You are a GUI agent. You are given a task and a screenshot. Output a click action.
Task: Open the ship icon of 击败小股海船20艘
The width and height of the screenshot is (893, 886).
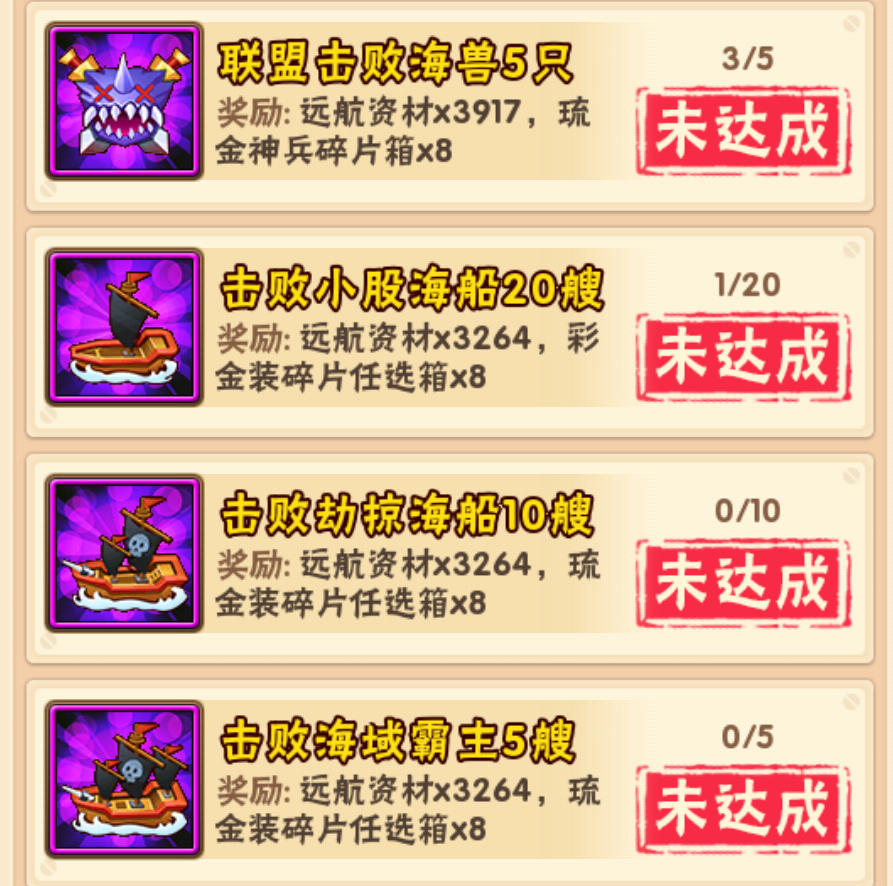pos(125,327)
